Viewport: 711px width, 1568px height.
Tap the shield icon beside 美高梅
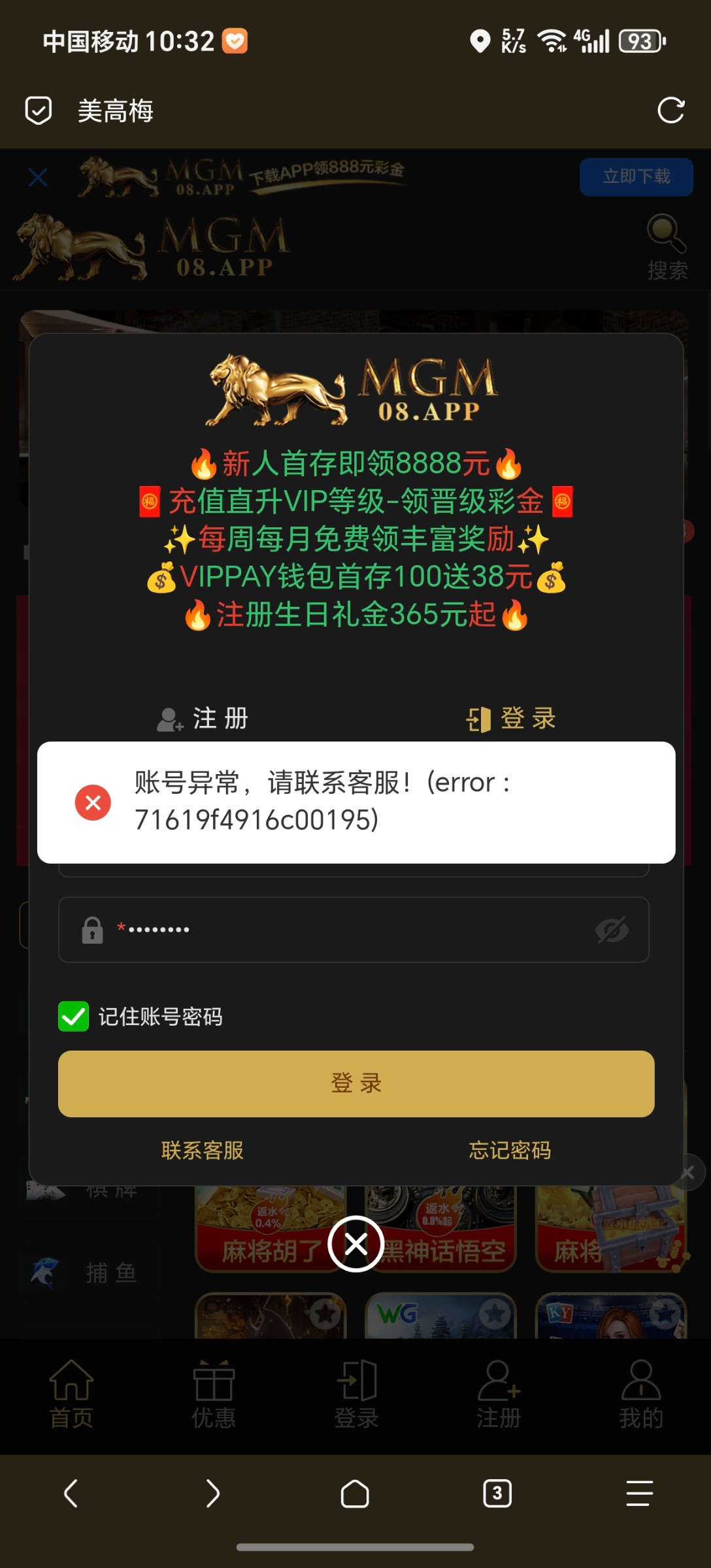(39, 110)
